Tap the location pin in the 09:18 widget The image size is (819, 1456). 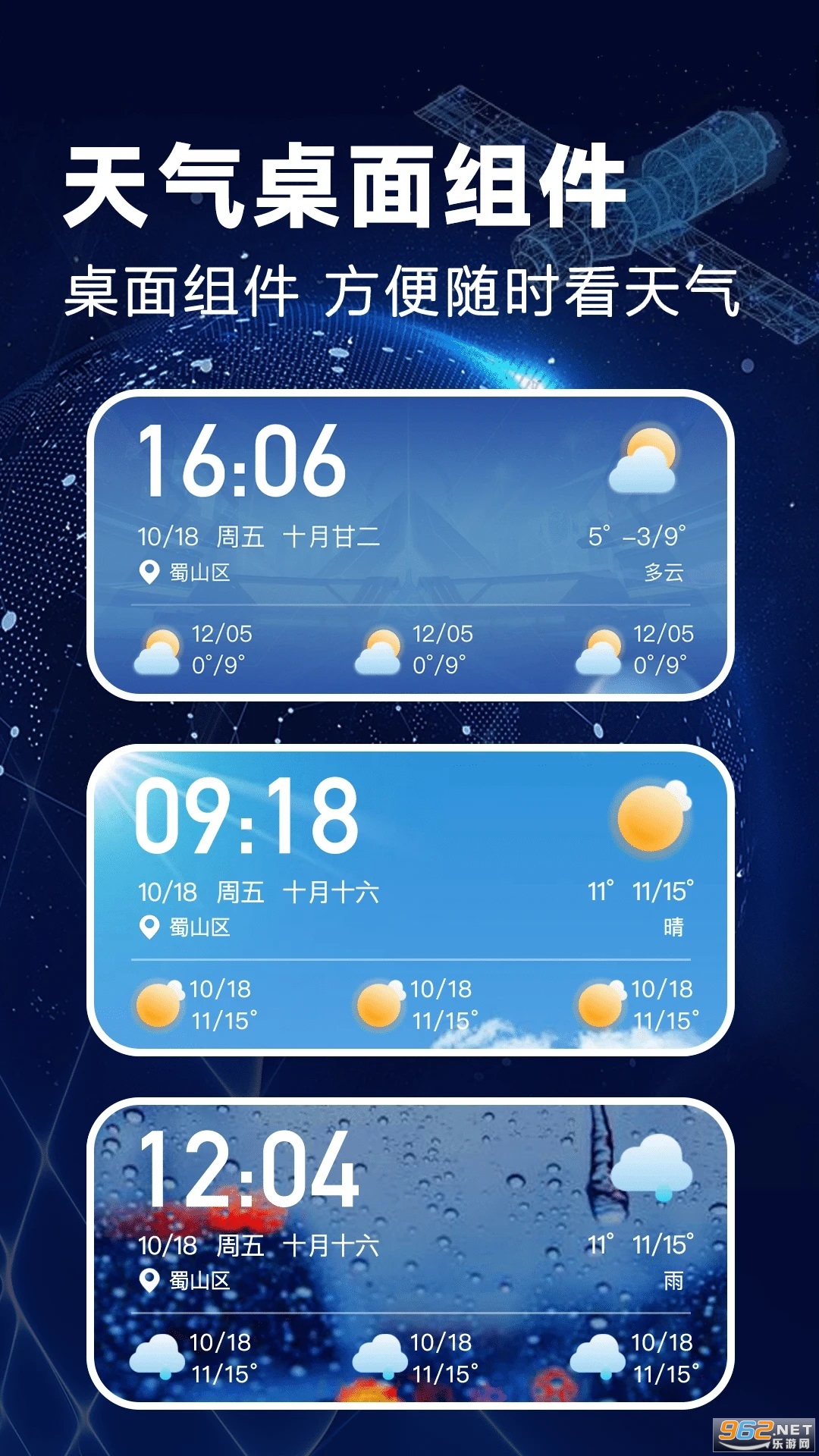[x=149, y=925]
